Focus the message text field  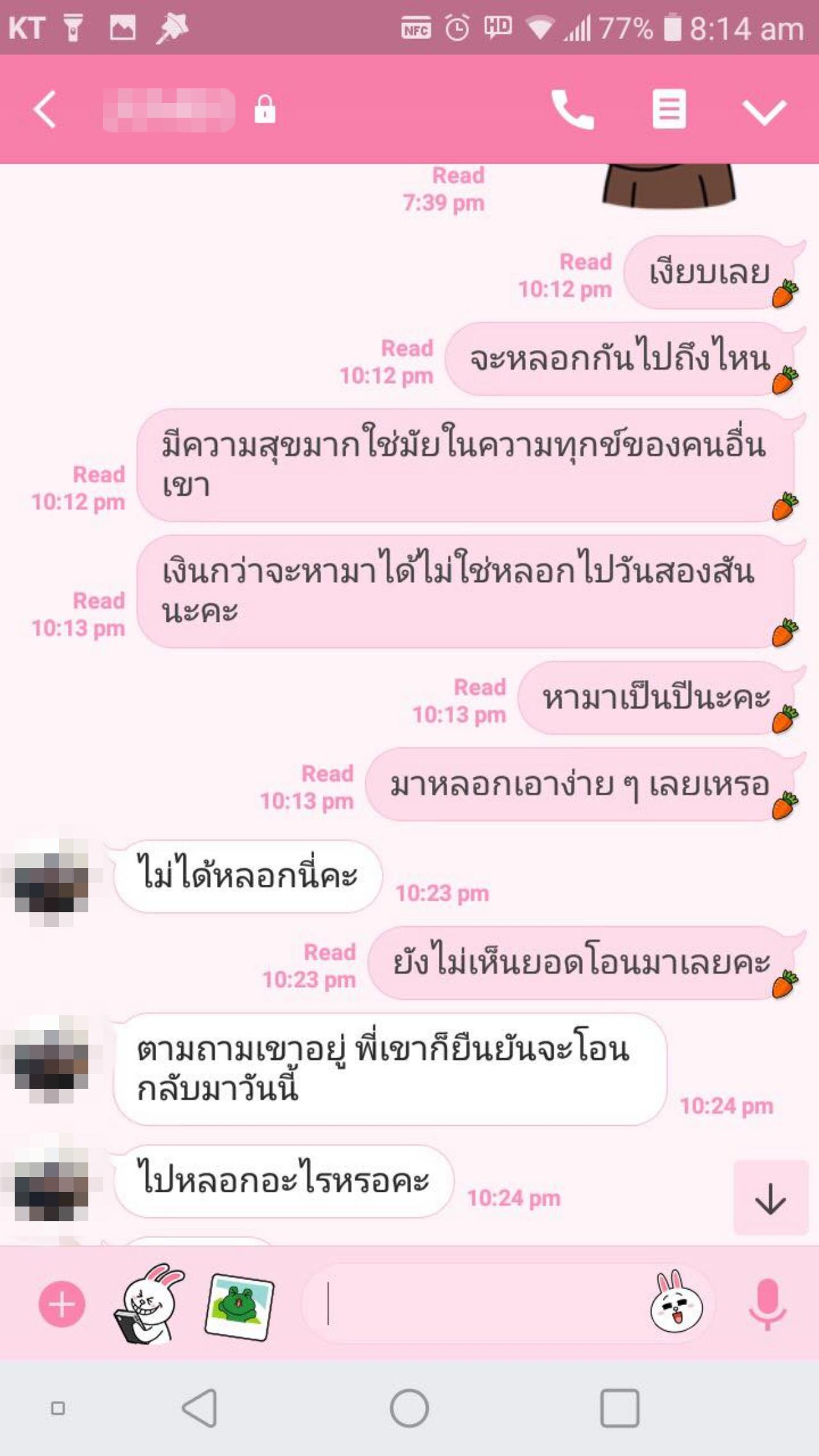473,1304
